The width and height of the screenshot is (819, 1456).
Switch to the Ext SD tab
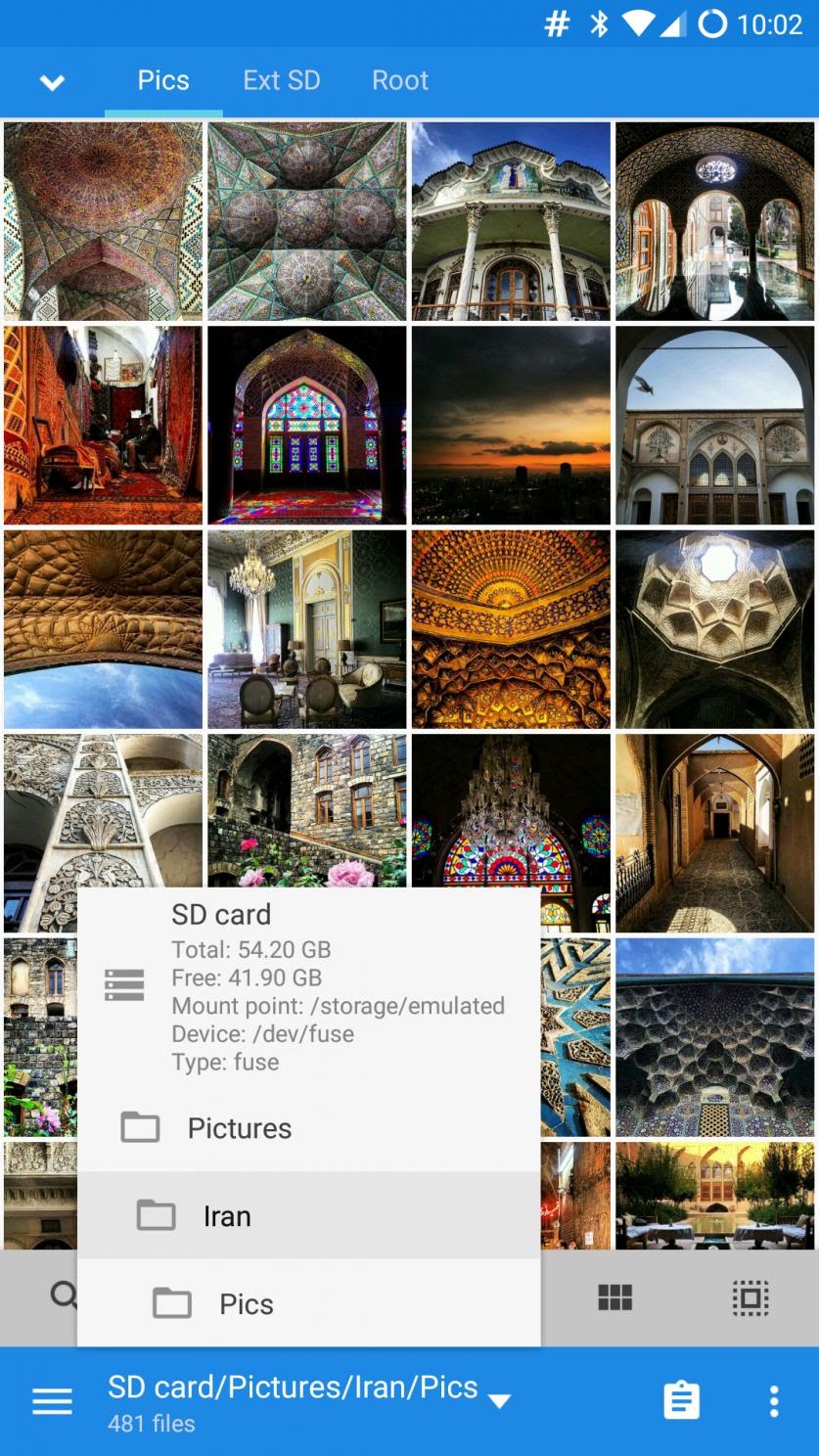(282, 80)
